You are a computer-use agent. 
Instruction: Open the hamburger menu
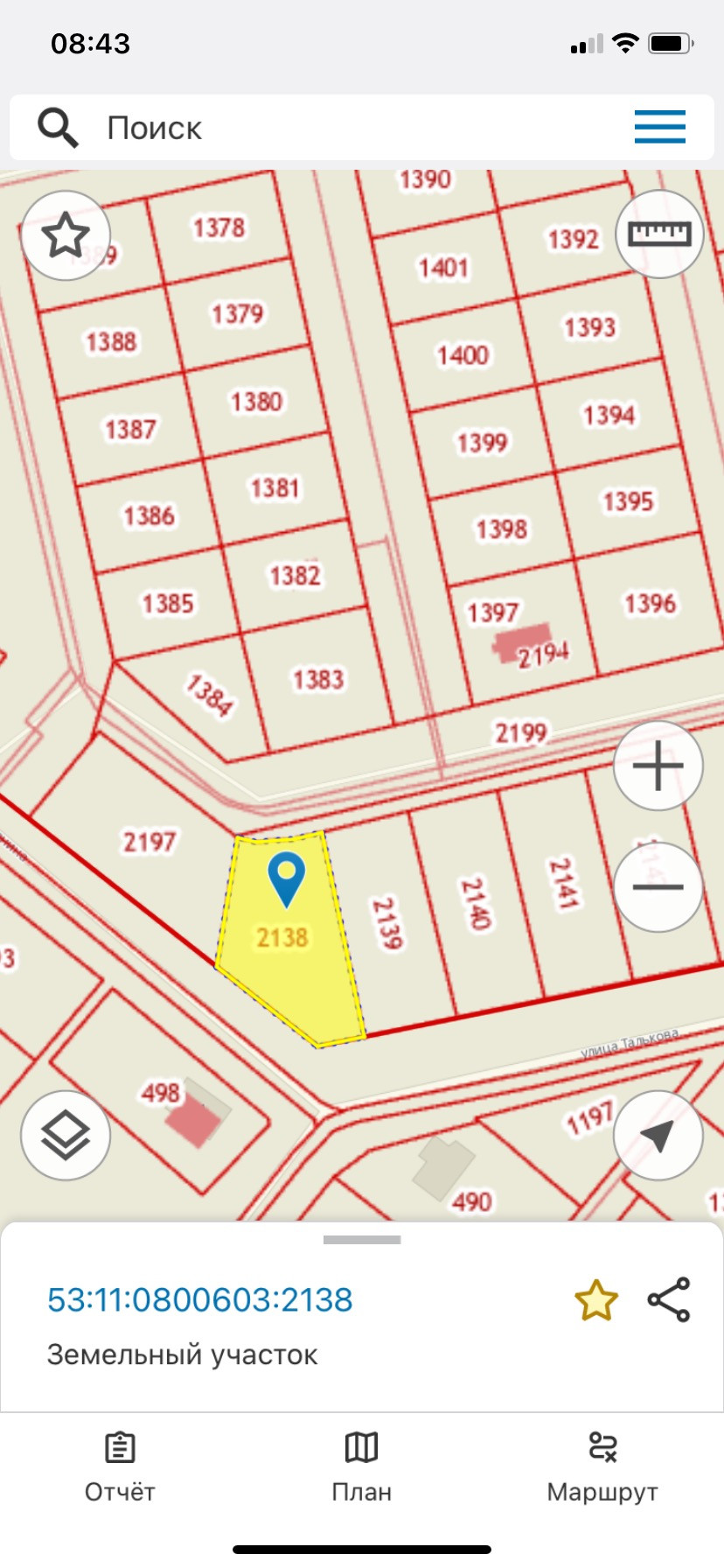659,128
